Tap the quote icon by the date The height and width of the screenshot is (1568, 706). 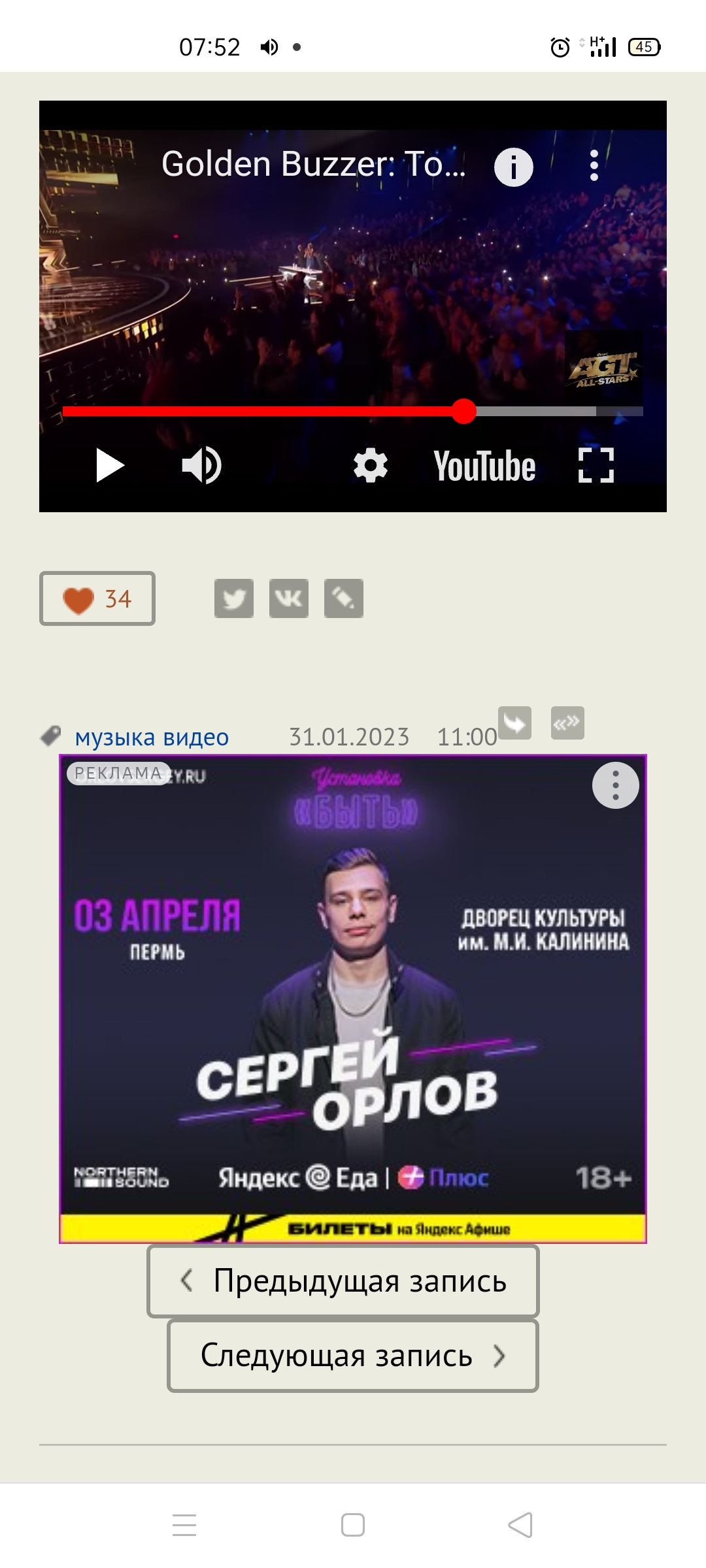[567, 723]
